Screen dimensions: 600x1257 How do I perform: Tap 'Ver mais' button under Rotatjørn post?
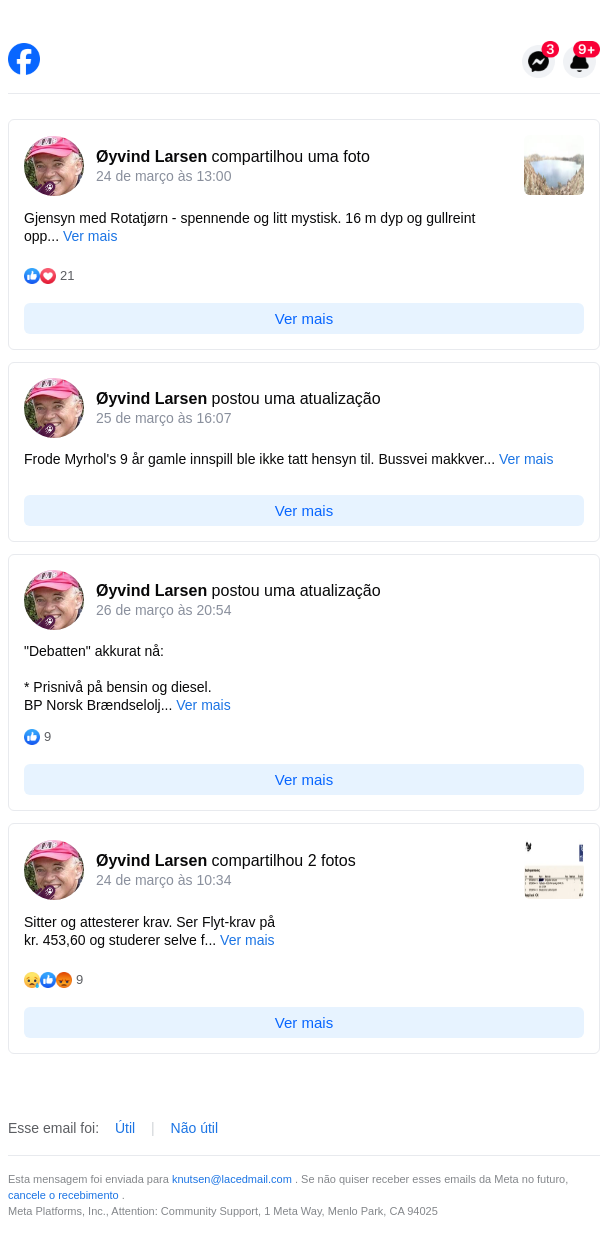(x=304, y=319)
